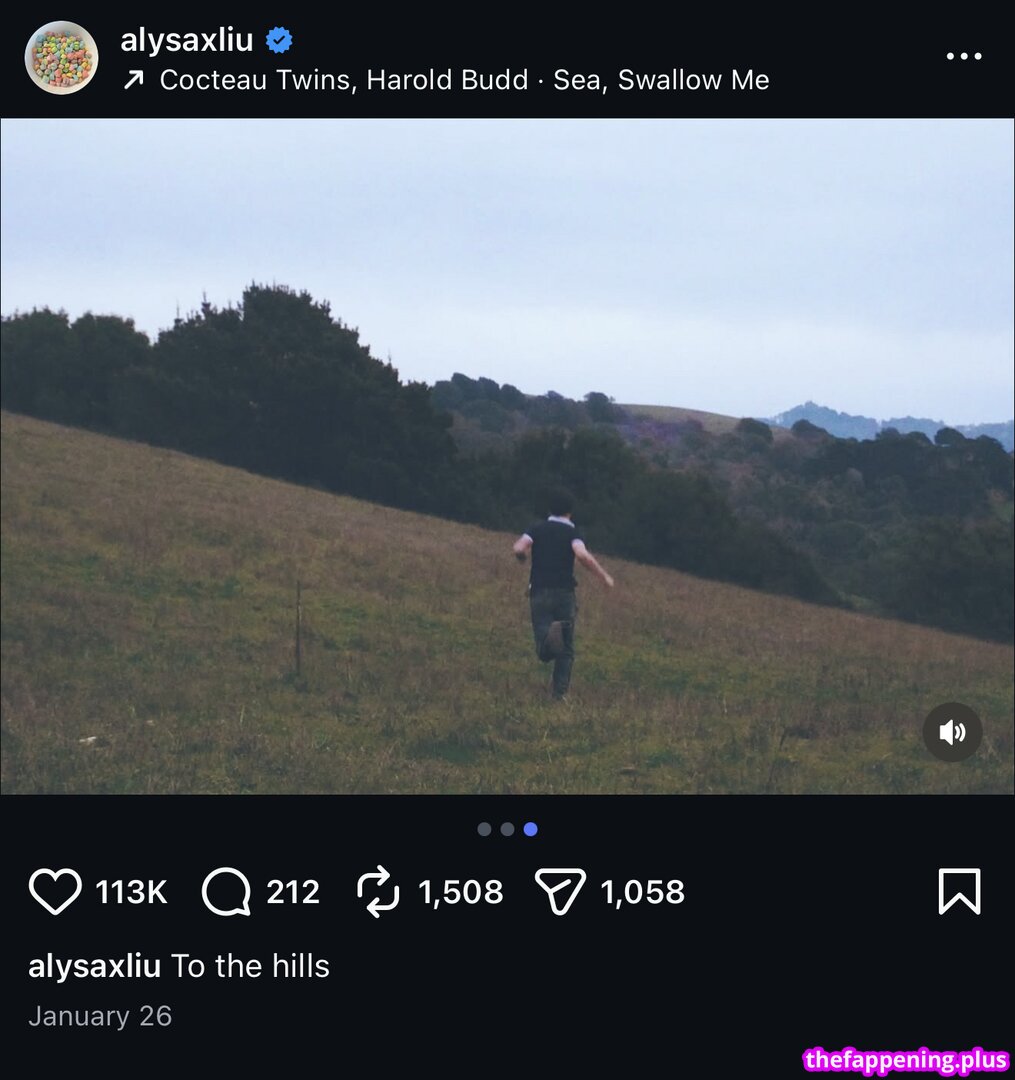Toggle the video sound icon
1015x1080 pixels.
pyautogui.click(x=951, y=732)
